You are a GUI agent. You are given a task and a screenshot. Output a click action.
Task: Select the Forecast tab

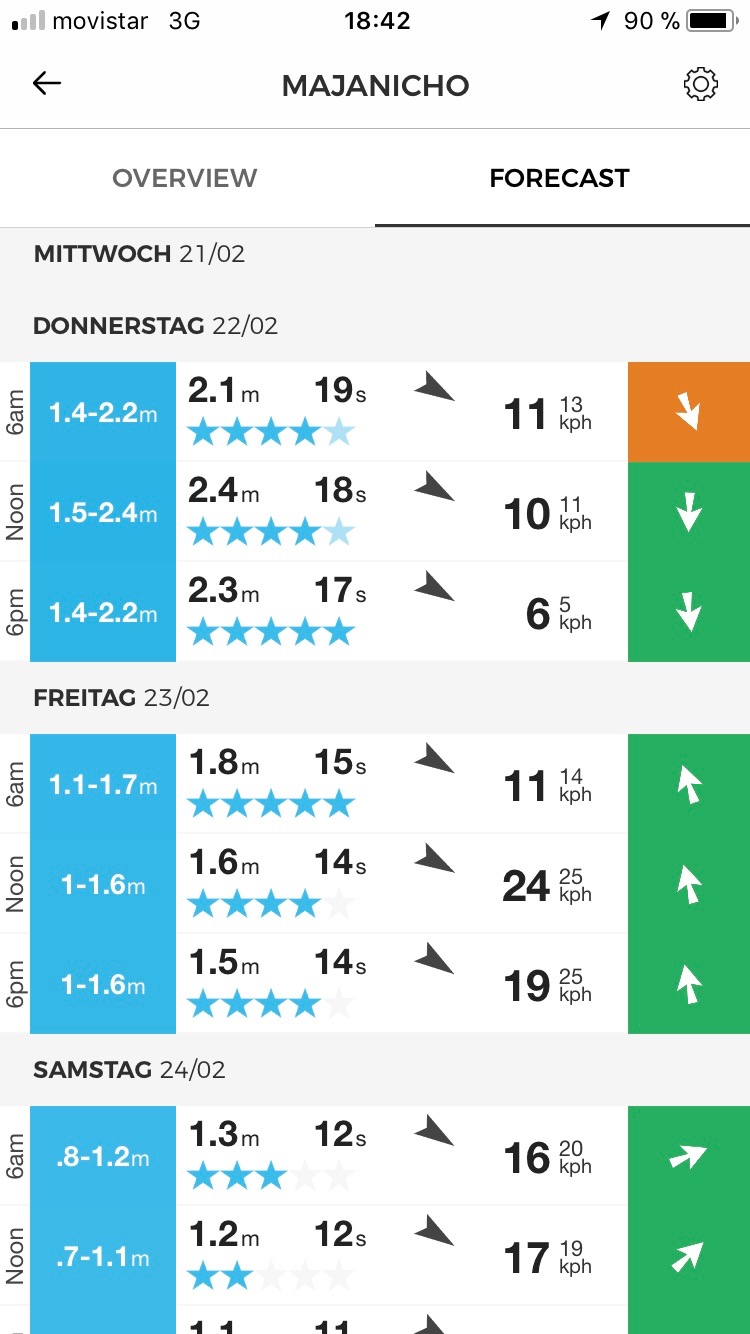click(x=559, y=178)
